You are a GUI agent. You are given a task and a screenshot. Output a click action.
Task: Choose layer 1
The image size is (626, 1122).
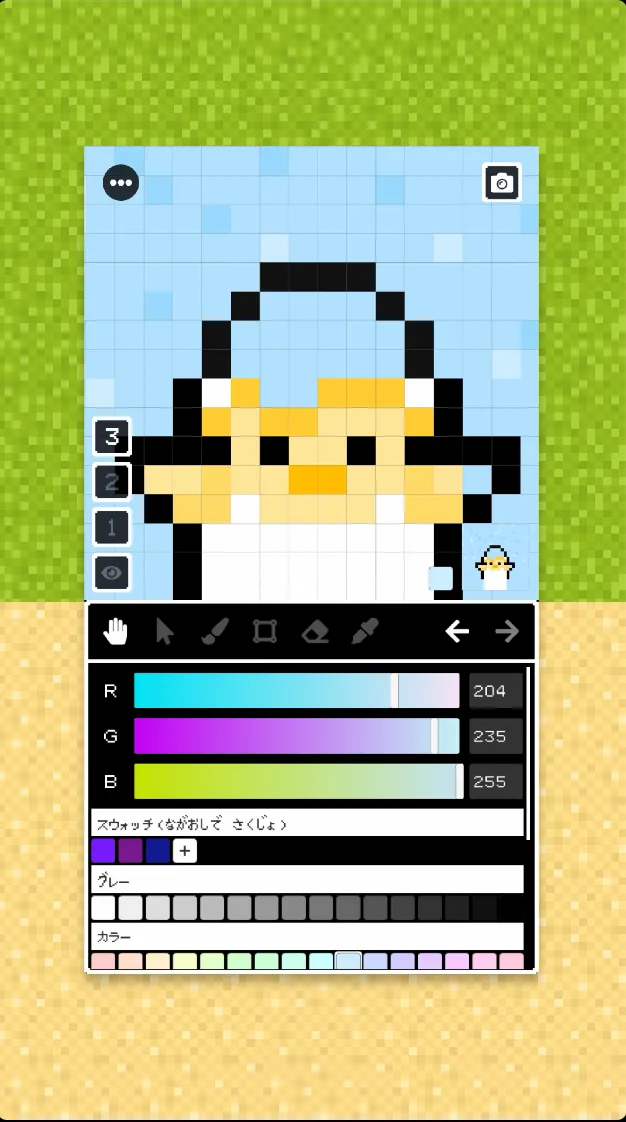(x=112, y=527)
